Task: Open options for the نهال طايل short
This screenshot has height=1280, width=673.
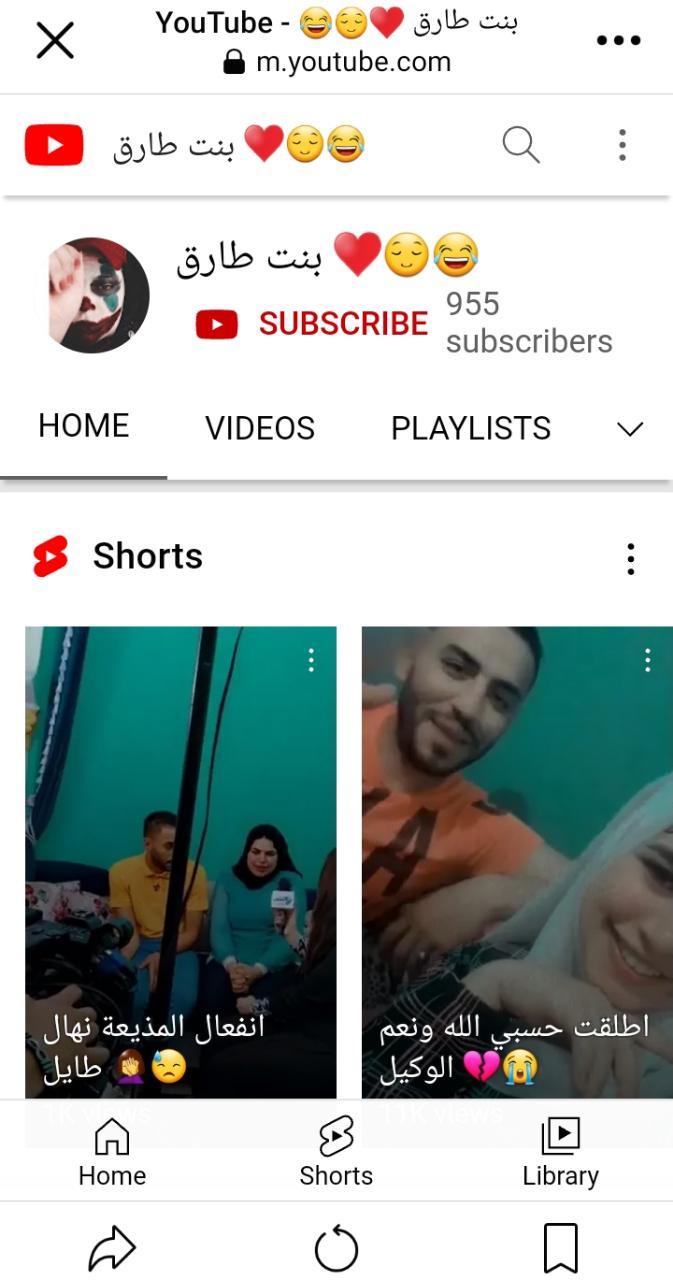Action: coord(311,660)
